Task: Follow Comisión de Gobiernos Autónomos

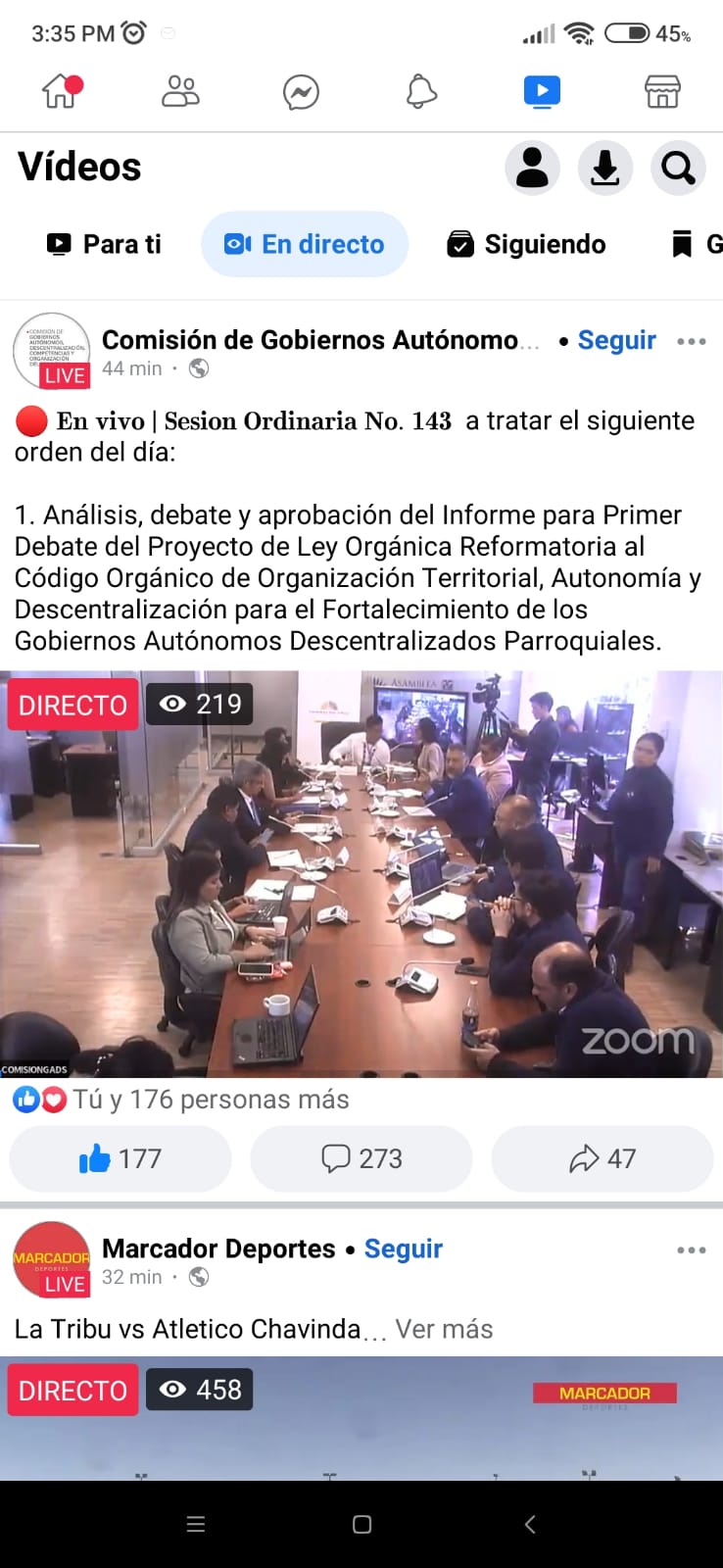Action: coord(616,340)
